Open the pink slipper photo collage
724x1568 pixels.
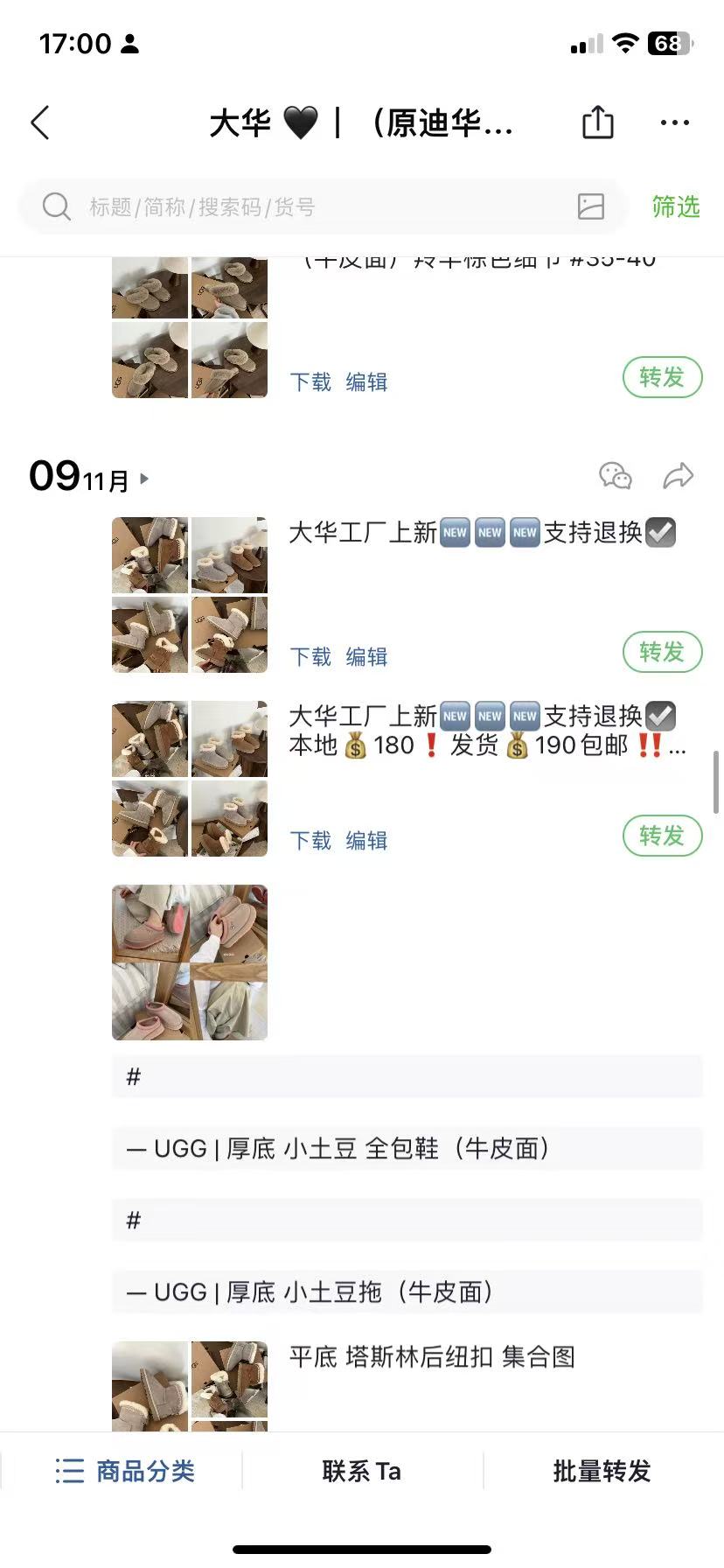[x=190, y=962]
